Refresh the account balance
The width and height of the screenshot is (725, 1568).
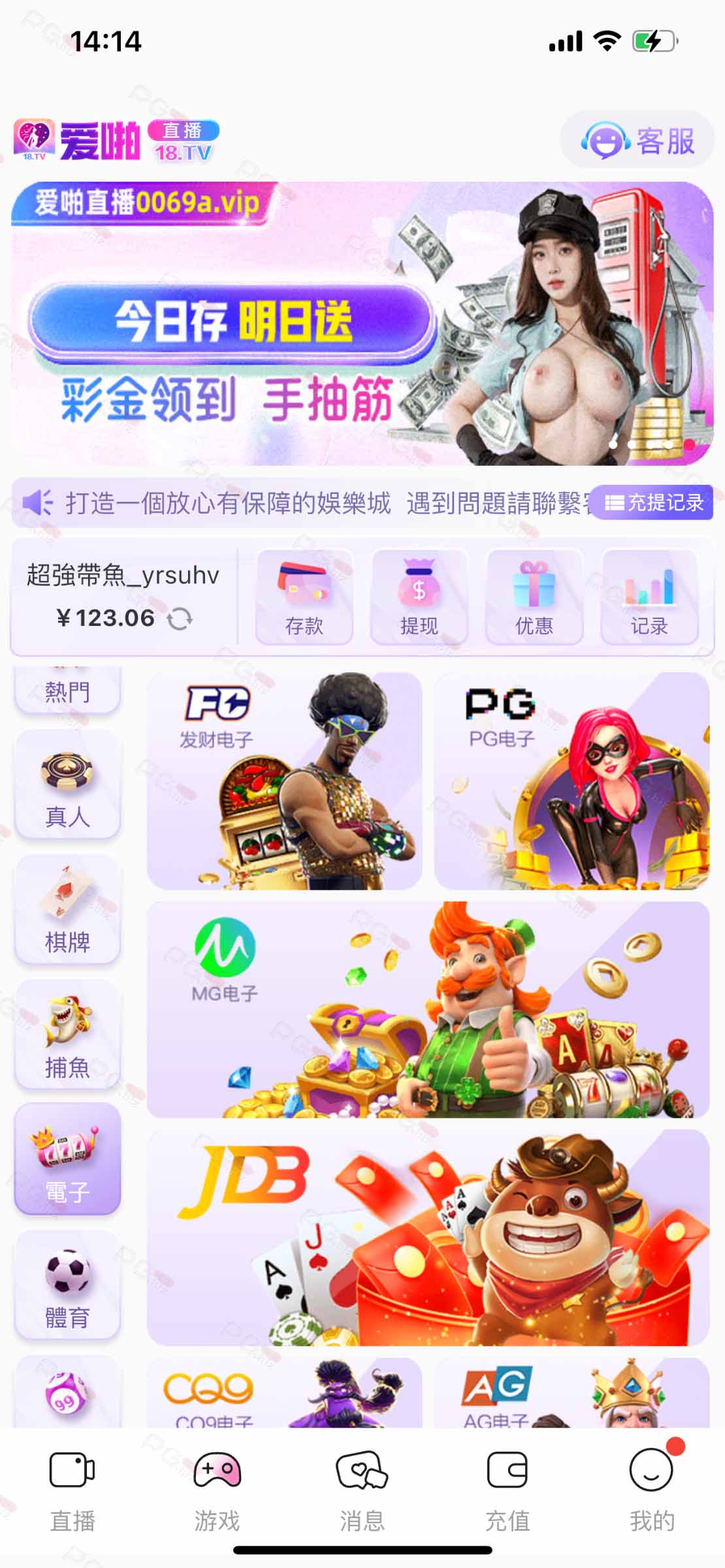(179, 619)
